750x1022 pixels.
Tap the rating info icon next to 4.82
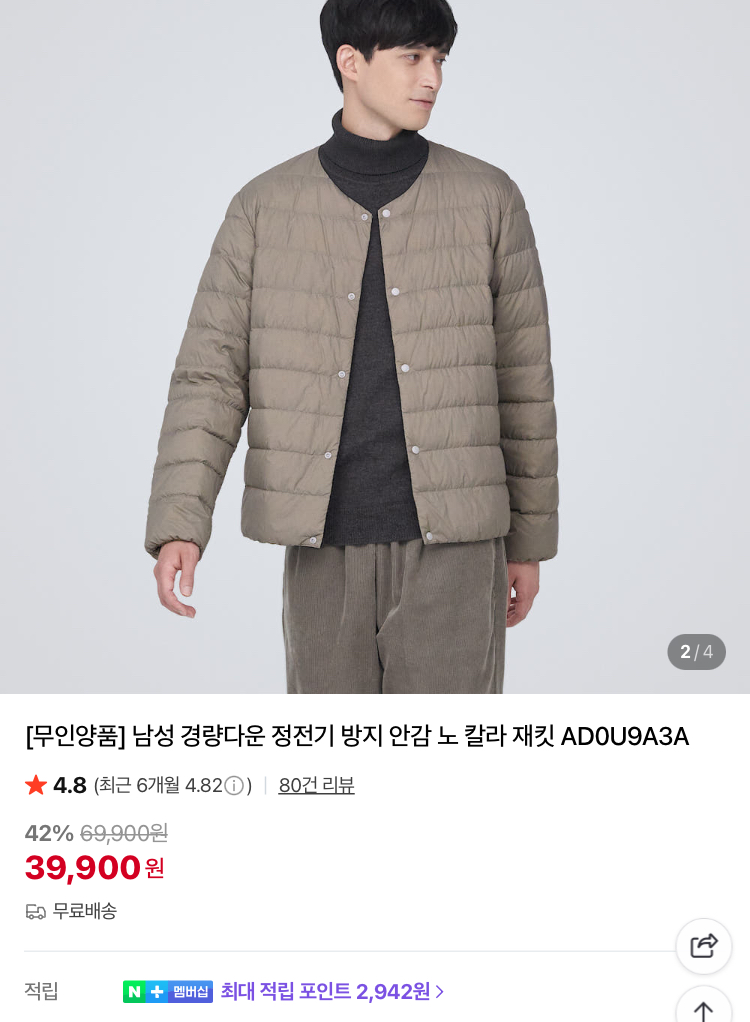(234, 786)
